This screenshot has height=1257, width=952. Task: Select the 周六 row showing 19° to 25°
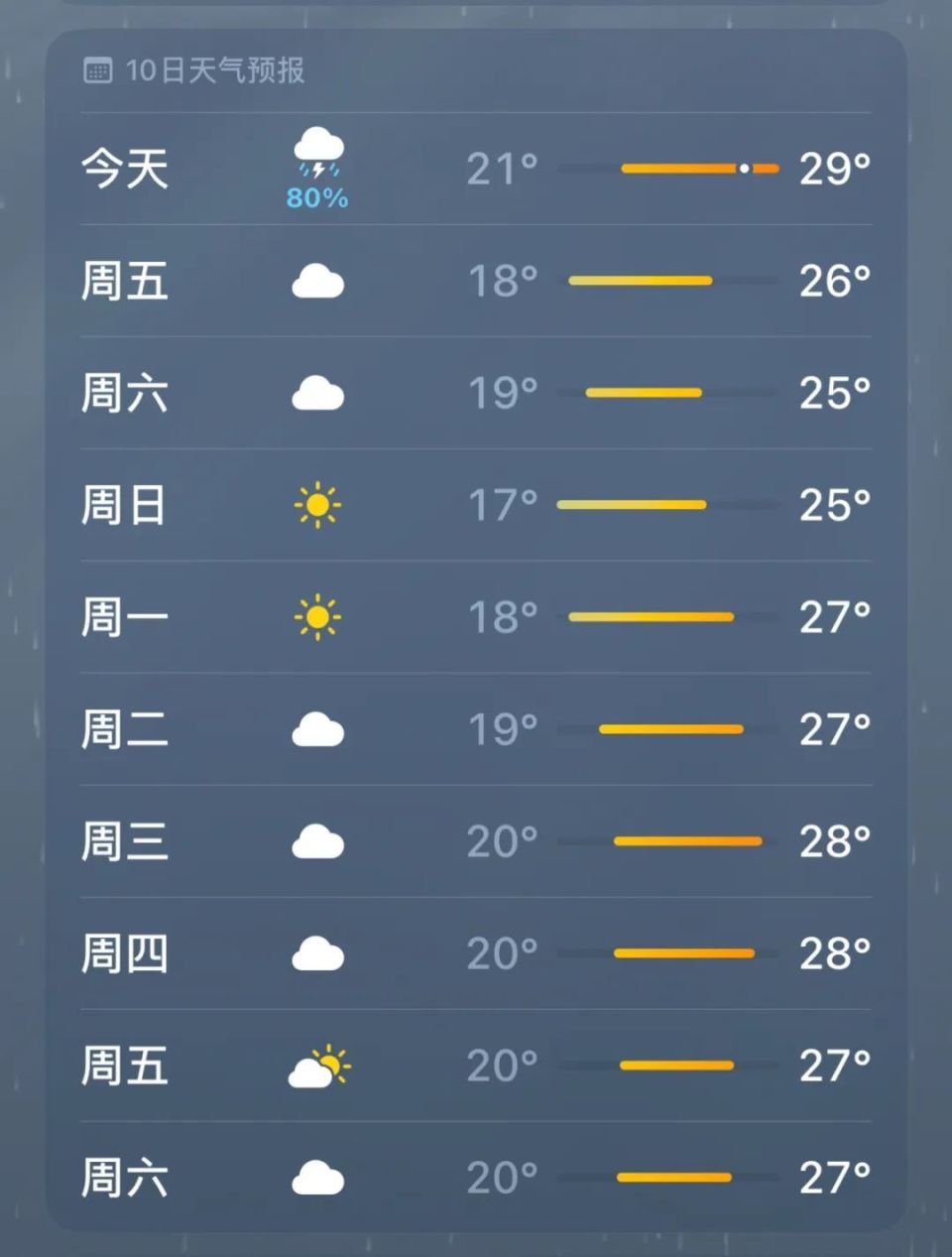click(476, 393)
